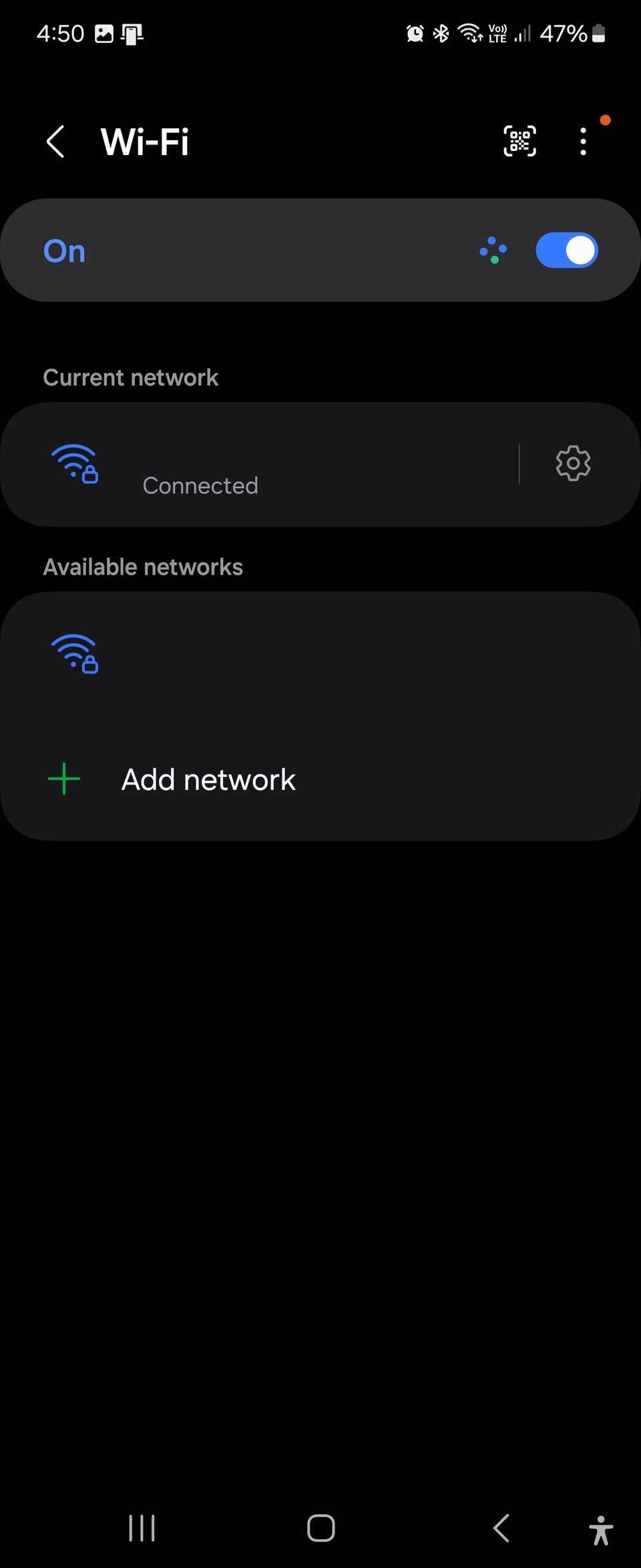Add network manually
The width and height of the screenshot is (641, 1568).
tap(207, 780)
